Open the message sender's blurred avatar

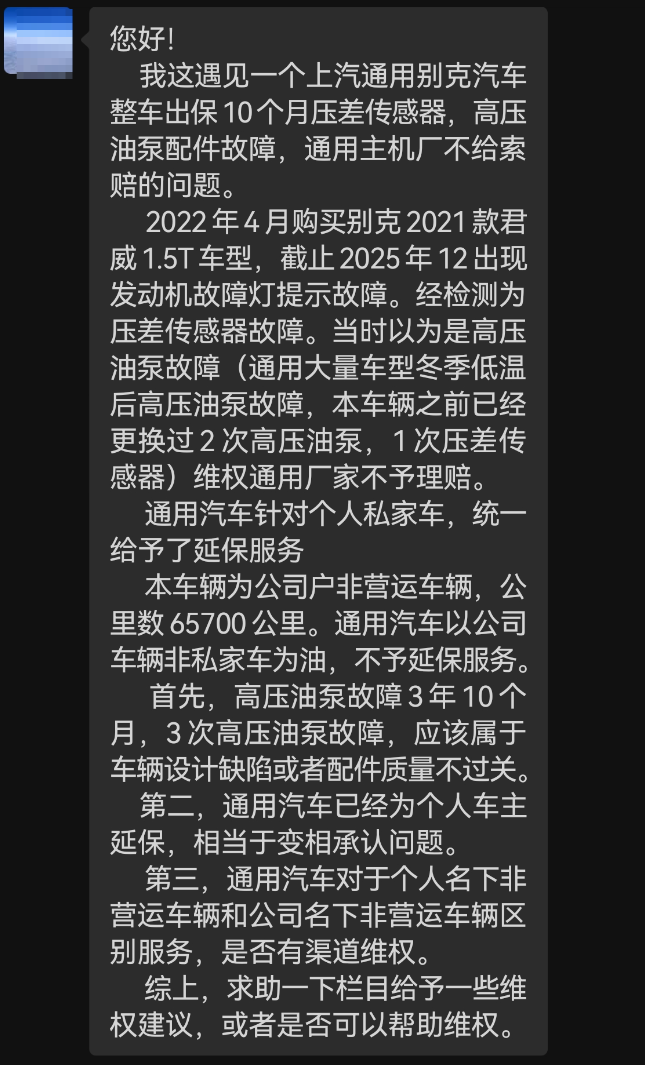click(38, 41)
